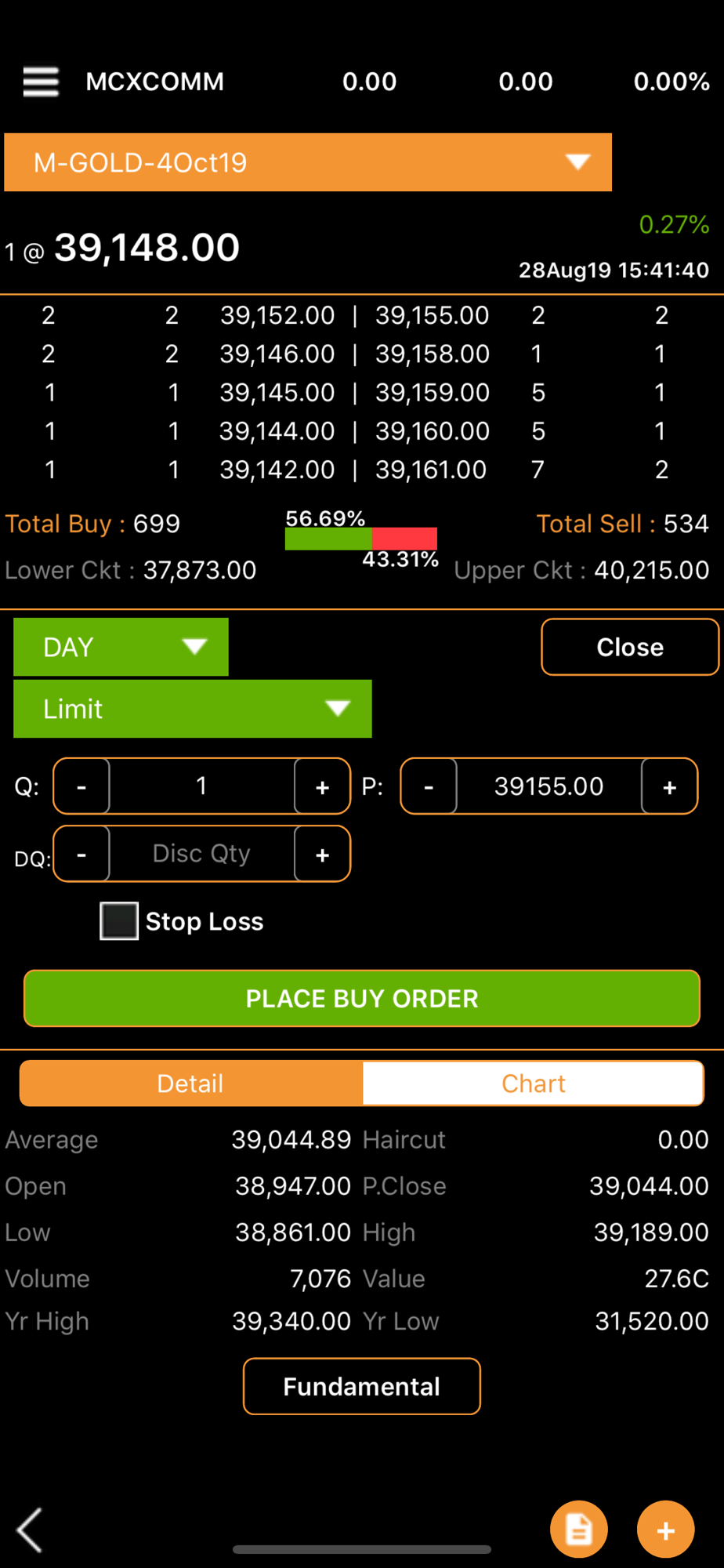Increase disclosed quantity with plus

(322, 854)
